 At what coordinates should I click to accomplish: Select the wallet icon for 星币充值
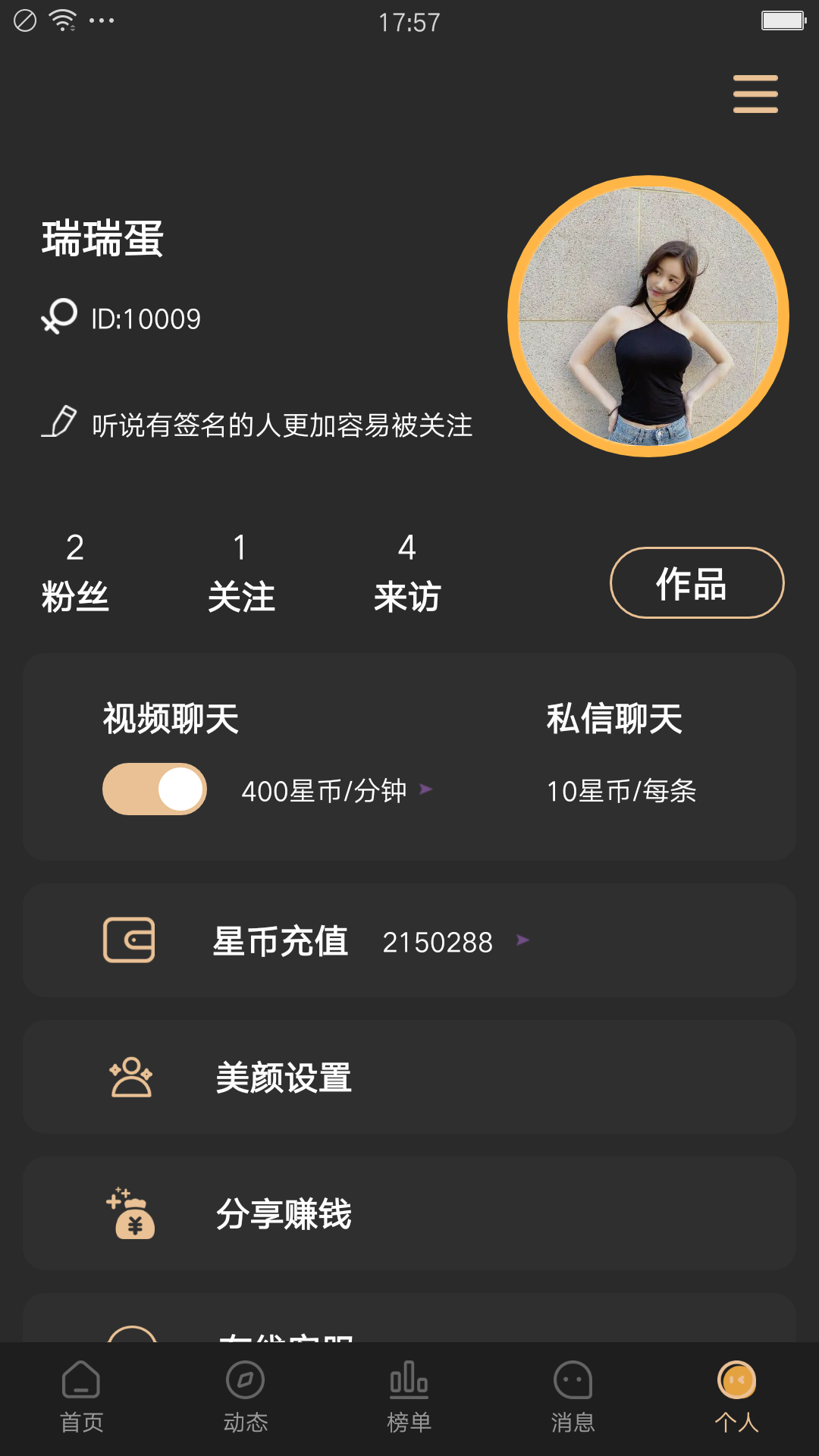pyautogui.click(x=128, y=940)
